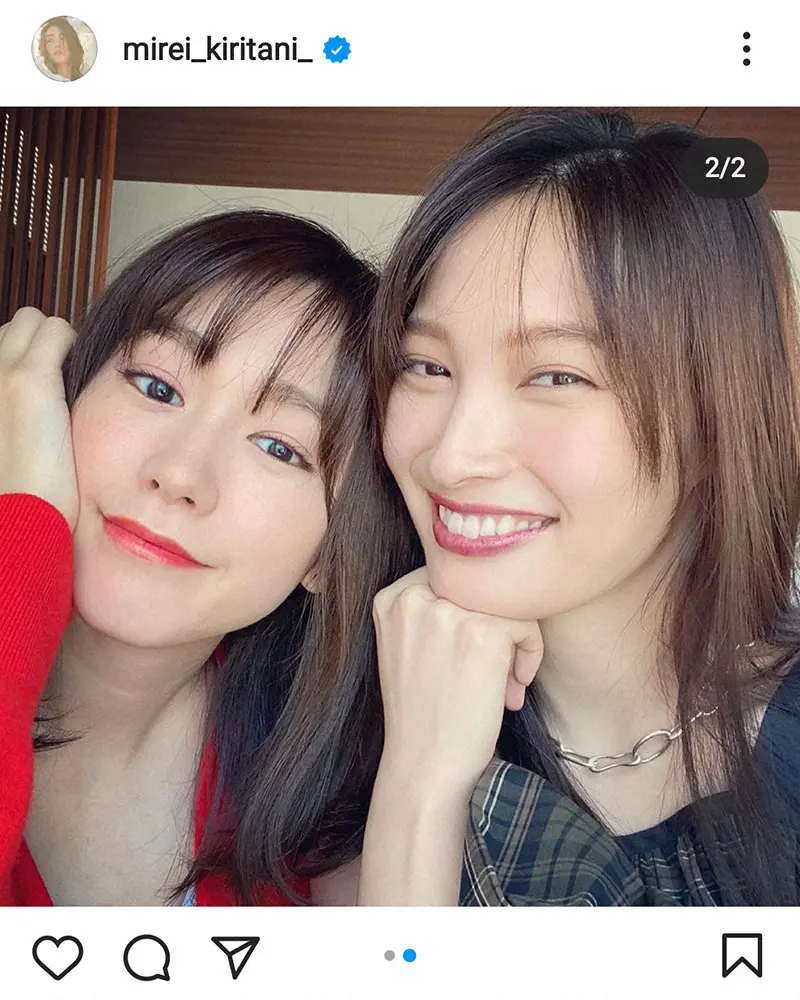Save the post with the bookmark icon
The height and width of the screenshot is (1000, 800).
[742, 956]
